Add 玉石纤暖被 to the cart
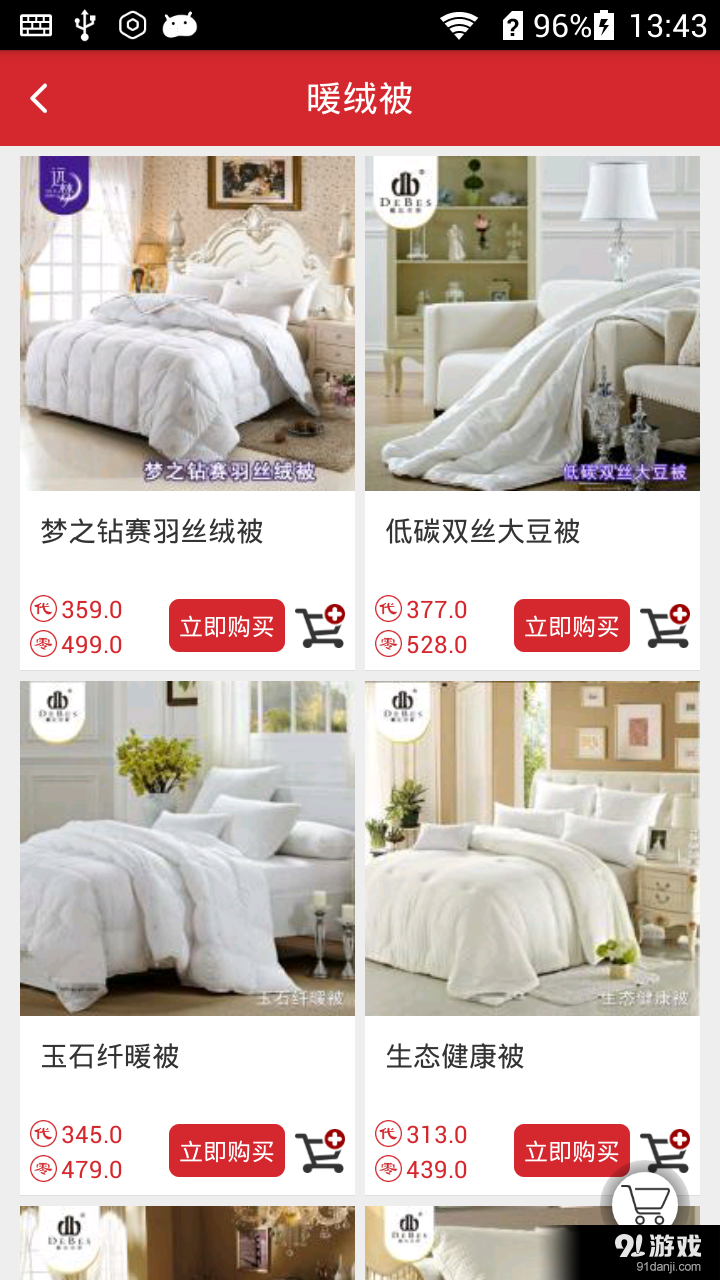 (x=321, y=1152)
